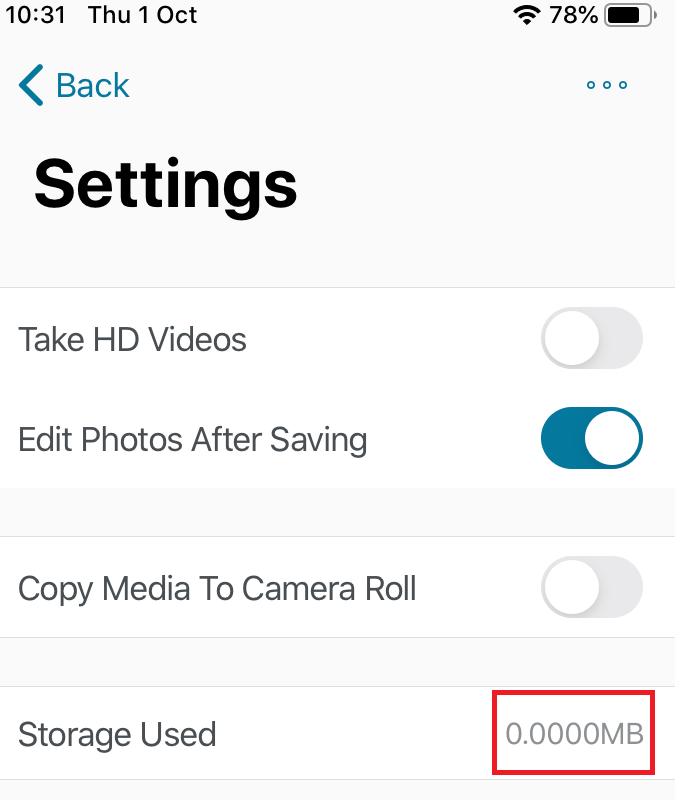Toggle Copy Media To Camera Roll on
This screenshot has height=800, width=675.
pyautogui.click(x=591, y=587)
